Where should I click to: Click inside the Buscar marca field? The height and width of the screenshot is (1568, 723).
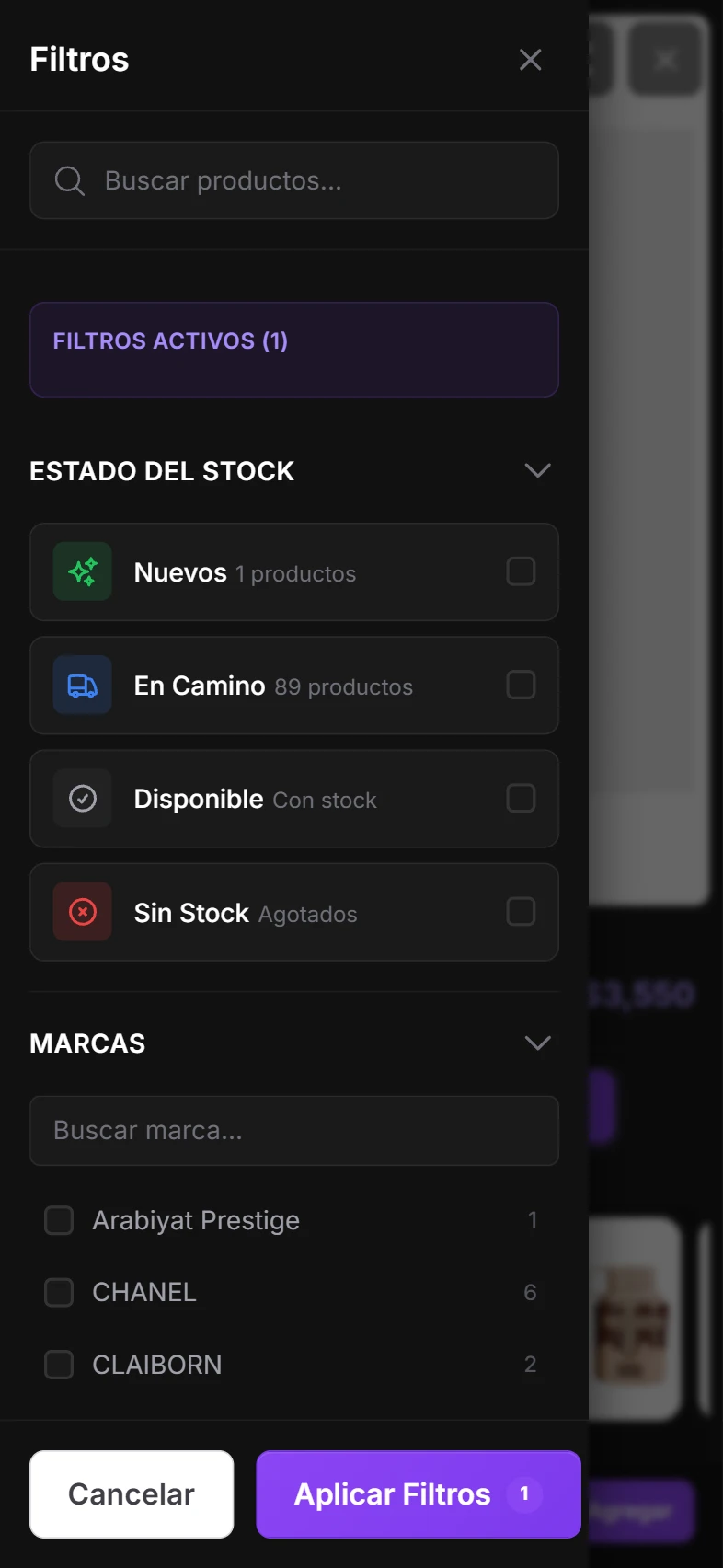[294, 1131]
